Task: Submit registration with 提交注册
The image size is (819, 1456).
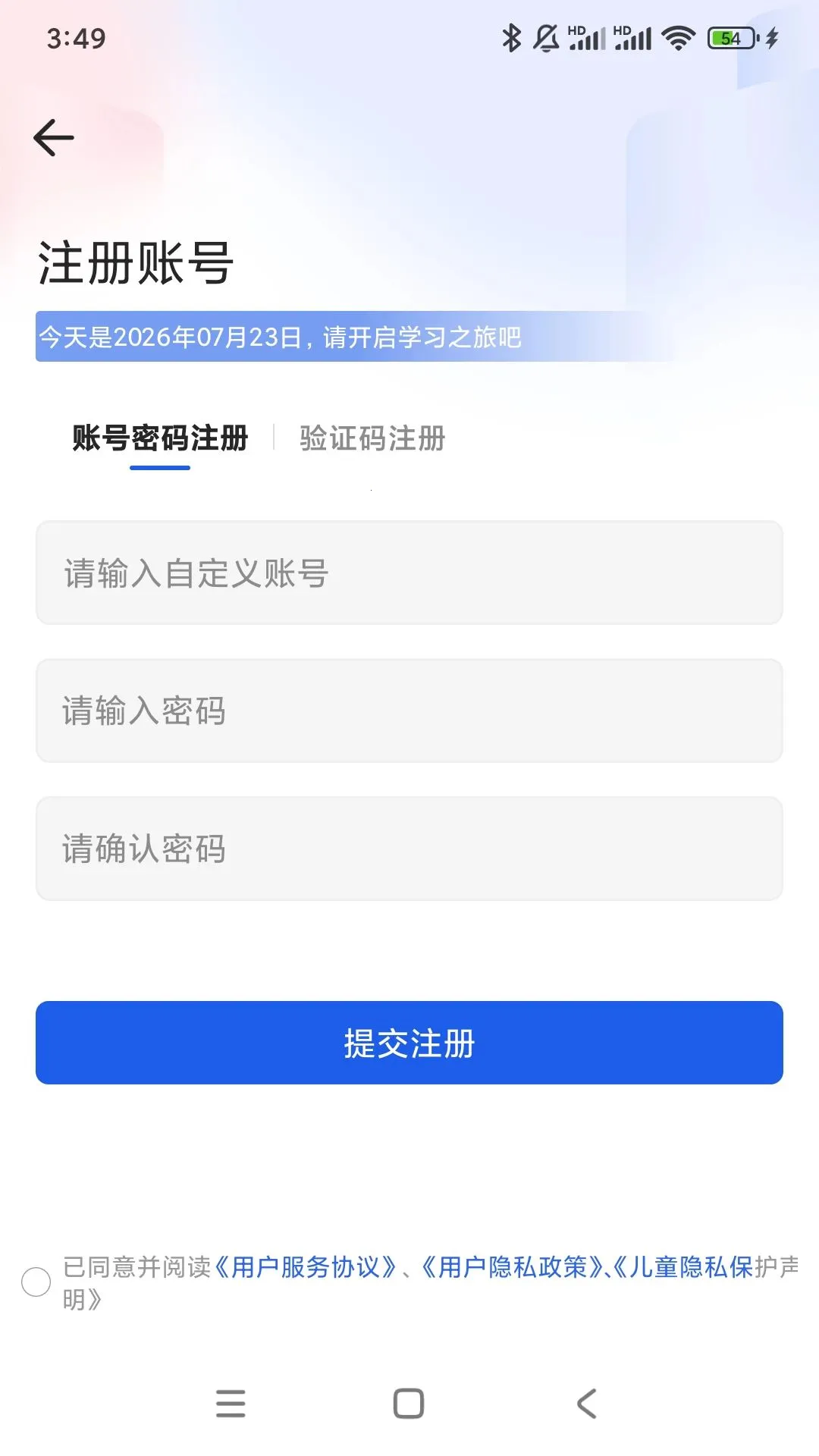Action: 409,1043
